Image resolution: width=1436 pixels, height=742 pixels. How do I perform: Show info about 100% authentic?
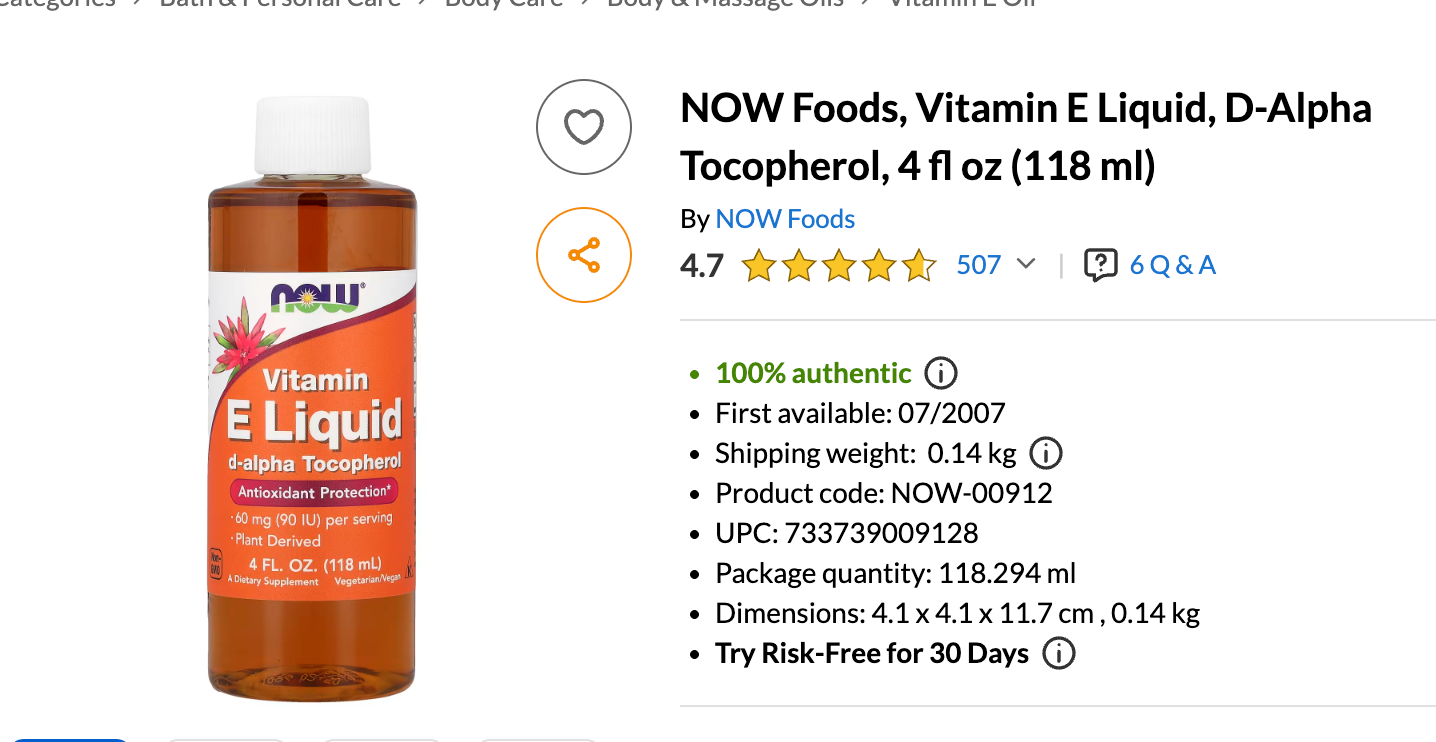(940, 374)
